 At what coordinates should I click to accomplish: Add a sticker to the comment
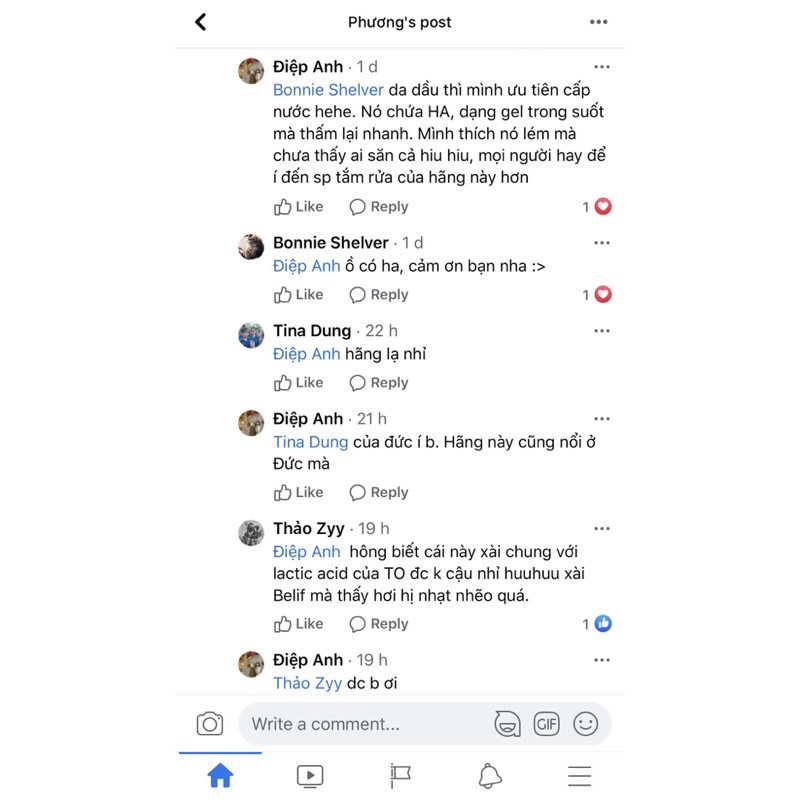[507, 724]
